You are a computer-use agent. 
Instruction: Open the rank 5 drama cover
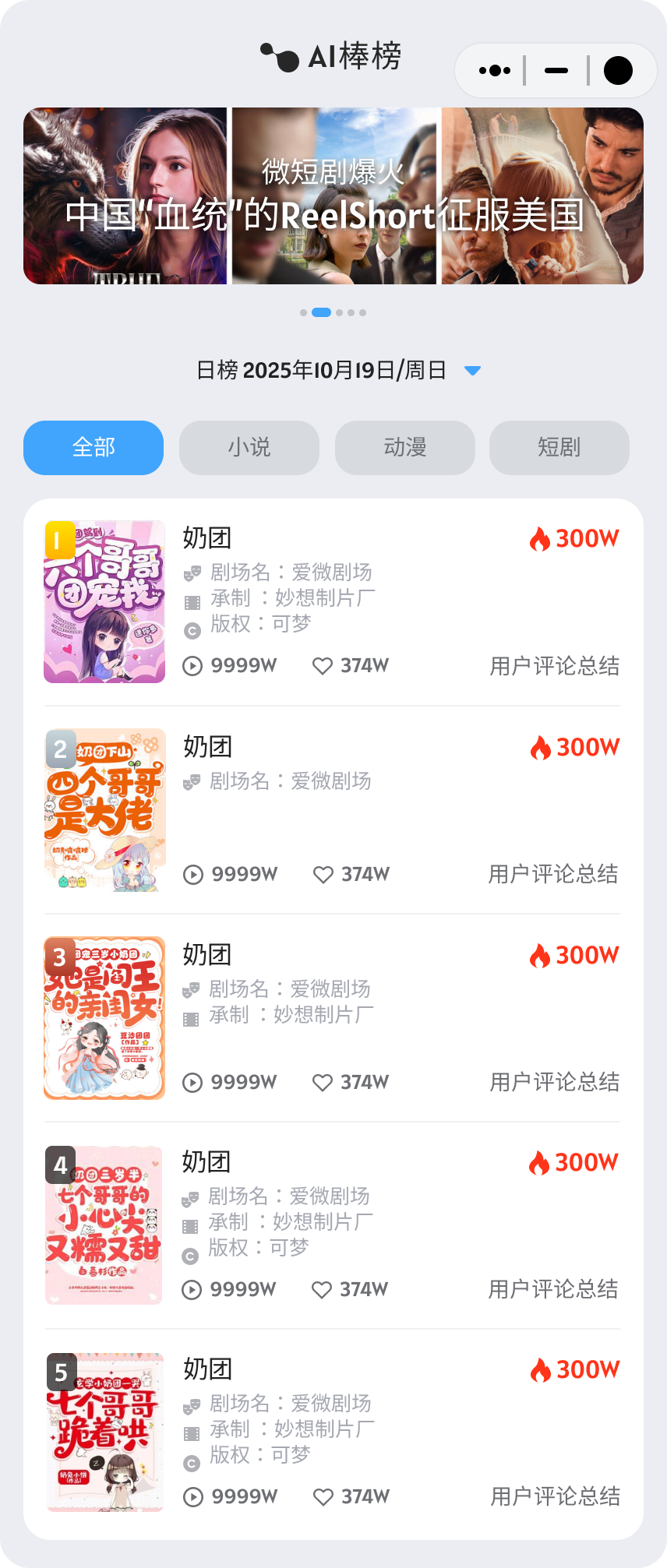[x=104, y=1432]
